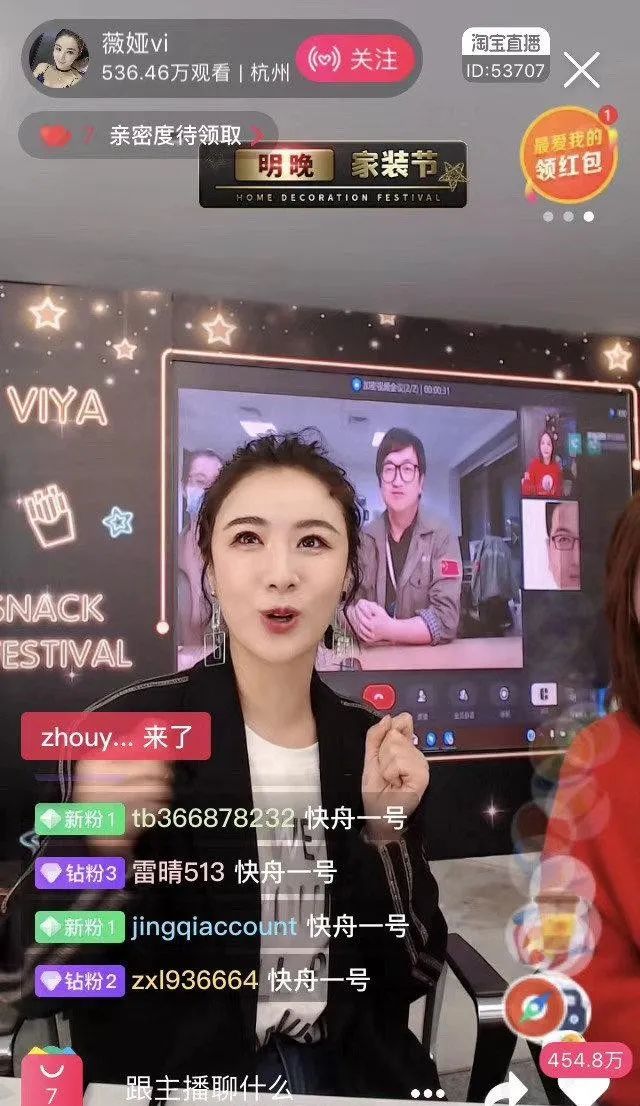Like the stream with the heart
The height and width of the screenshot is (1106, 640).
coord(585,1090)
